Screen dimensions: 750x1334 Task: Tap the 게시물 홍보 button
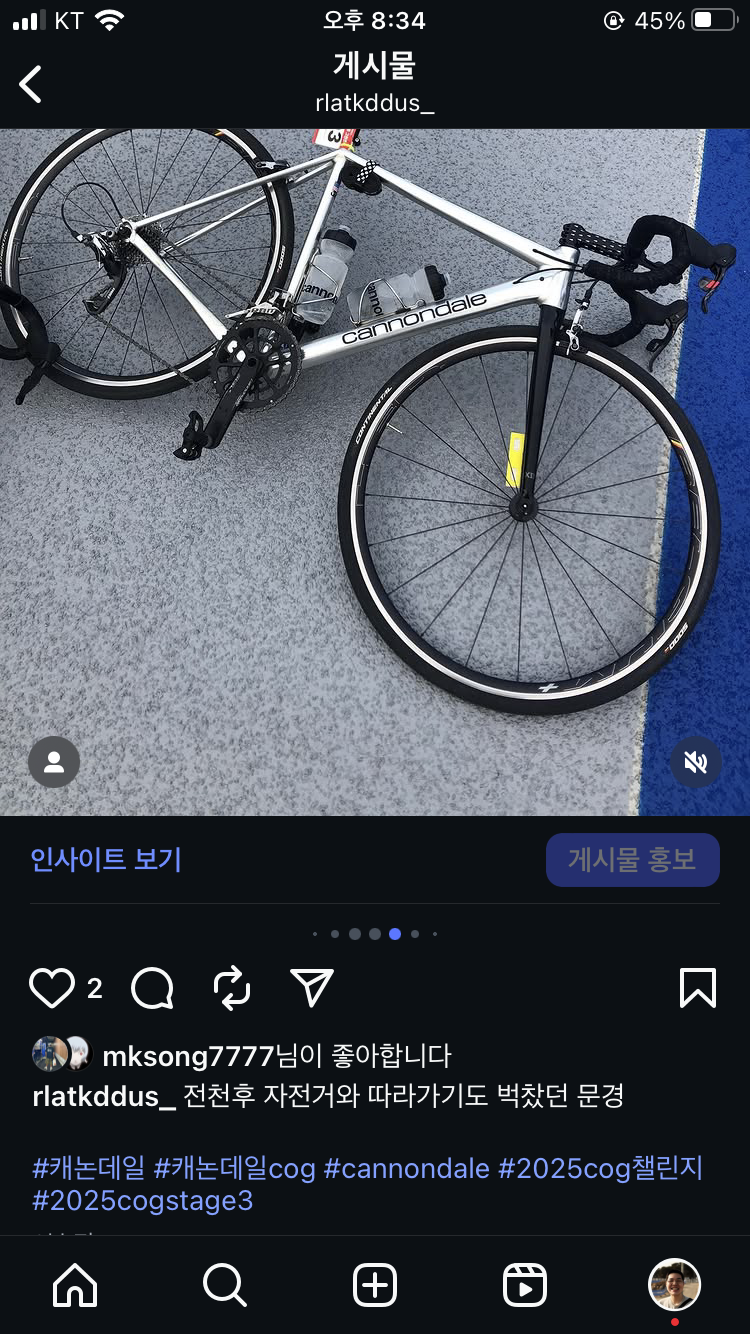632,860
